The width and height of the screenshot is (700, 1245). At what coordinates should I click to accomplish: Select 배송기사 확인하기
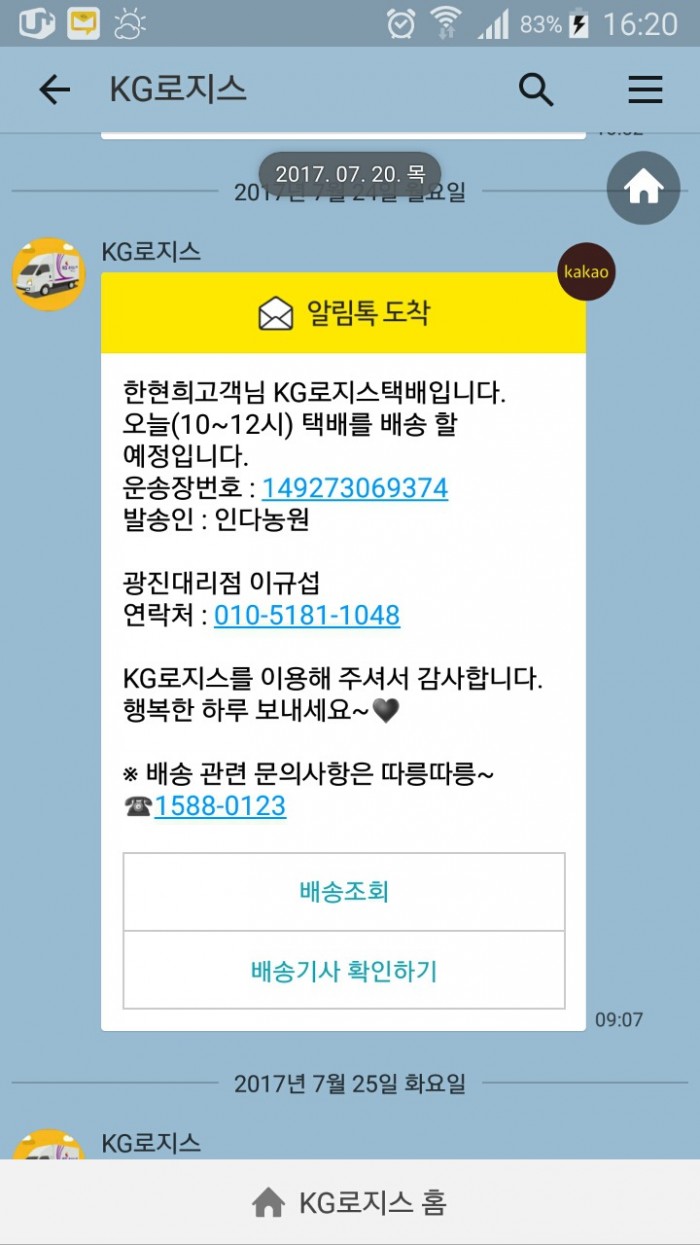coord(343,970)
